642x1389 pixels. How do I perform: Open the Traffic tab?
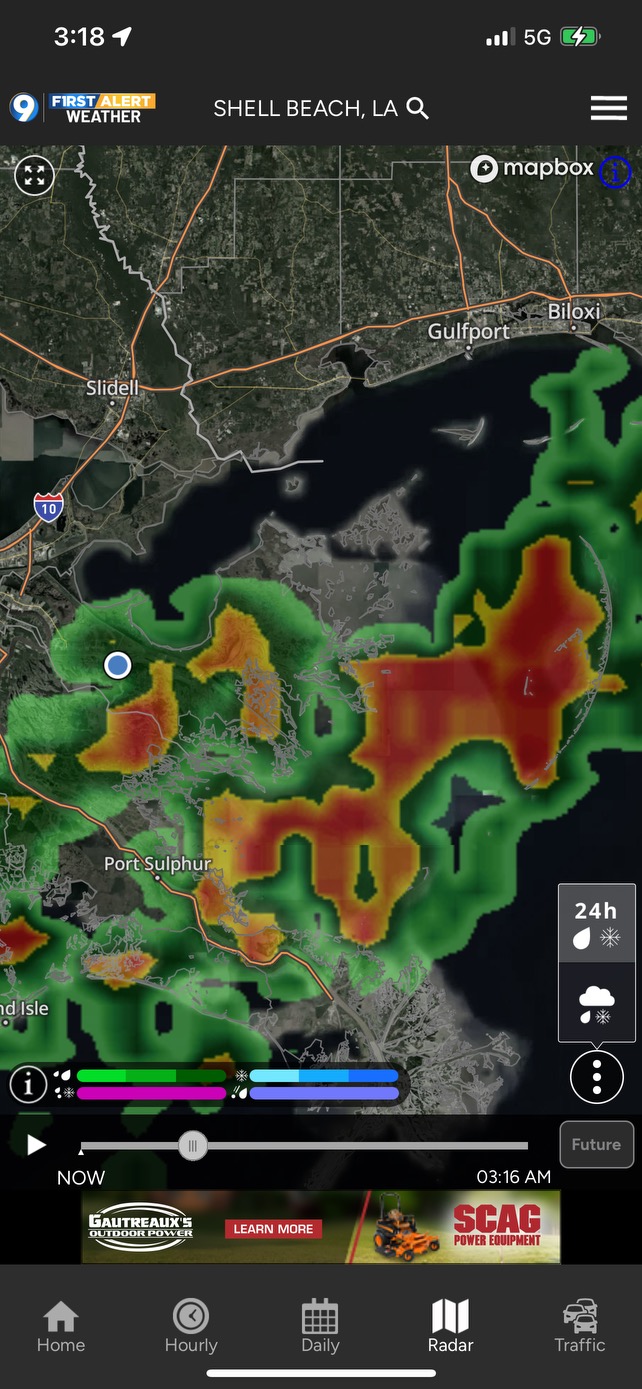pyautogui.click(x=580, y=1327)
